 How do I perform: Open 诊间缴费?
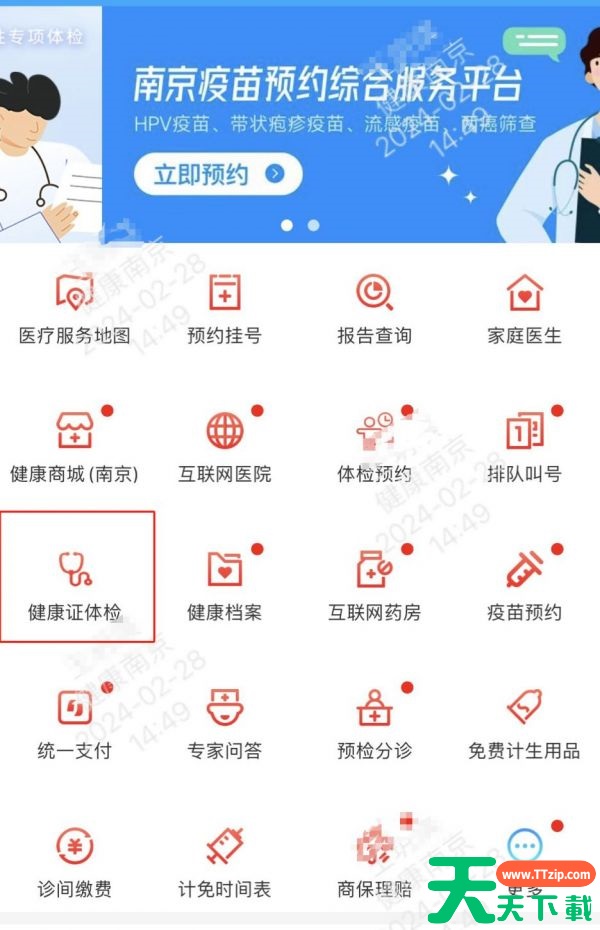(75, 860)
